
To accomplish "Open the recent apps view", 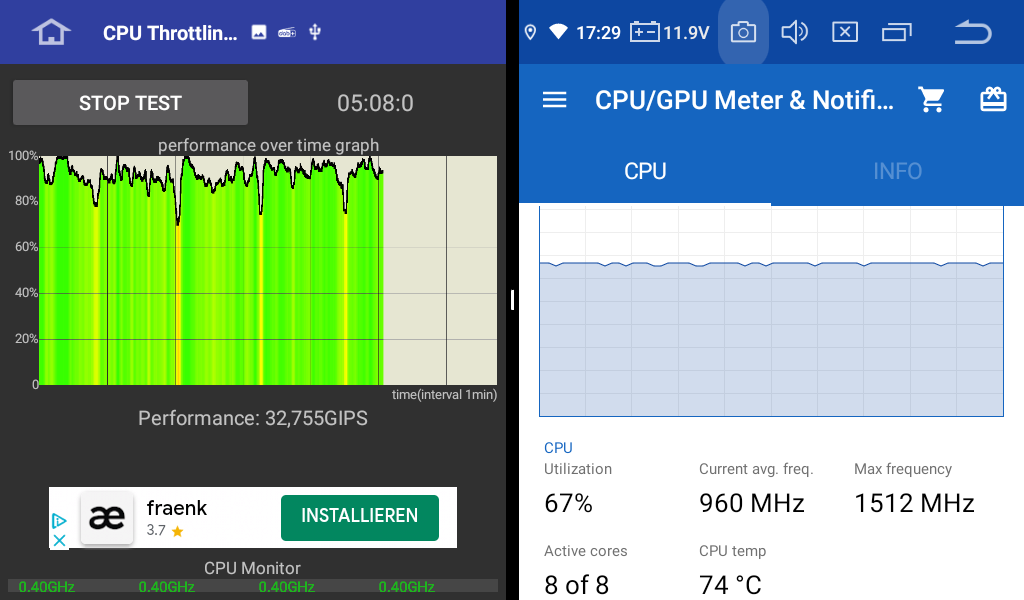I will tap(897, 33).
